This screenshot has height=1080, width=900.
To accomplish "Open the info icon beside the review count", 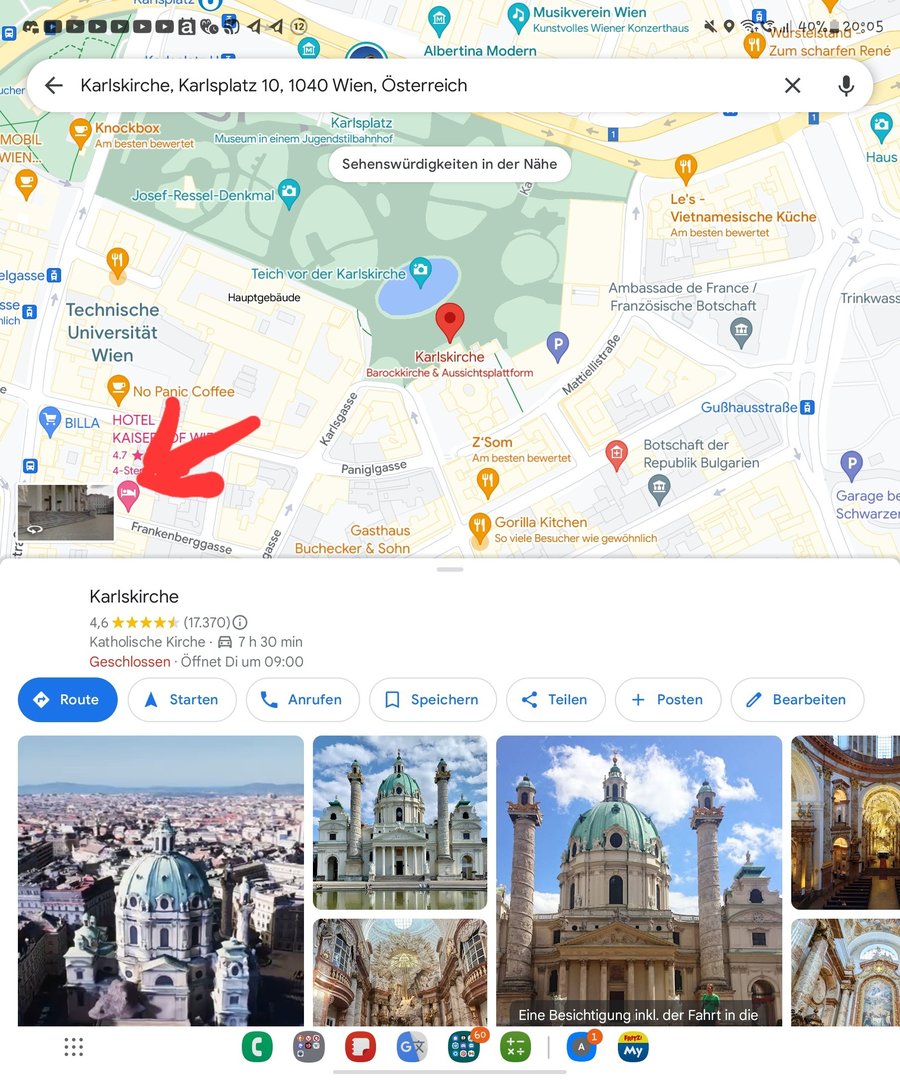I will click(x=240, y=622).
